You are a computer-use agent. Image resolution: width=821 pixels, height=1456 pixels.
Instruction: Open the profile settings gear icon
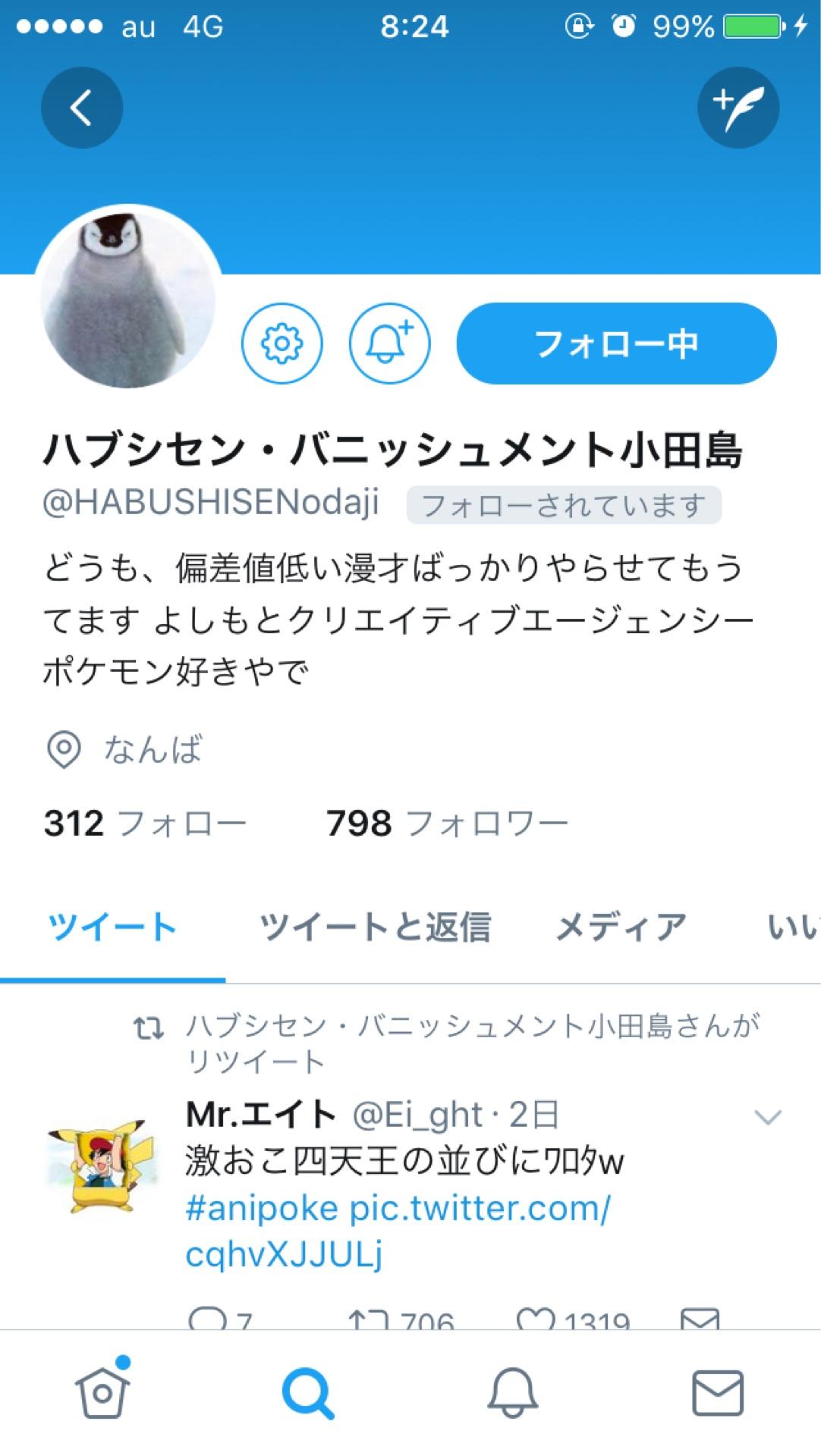pos(282,343)
